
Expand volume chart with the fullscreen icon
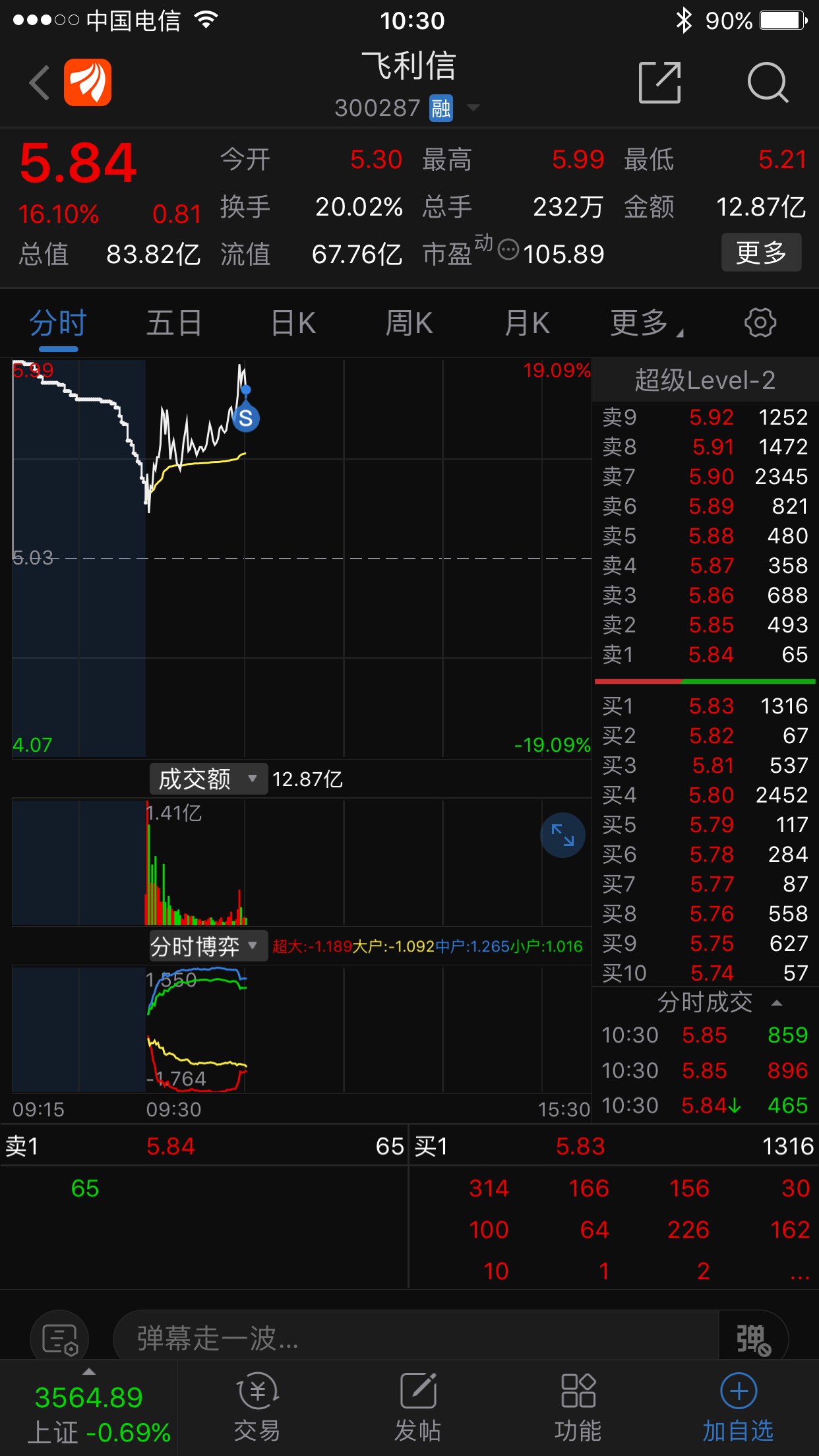pos(562,835)
